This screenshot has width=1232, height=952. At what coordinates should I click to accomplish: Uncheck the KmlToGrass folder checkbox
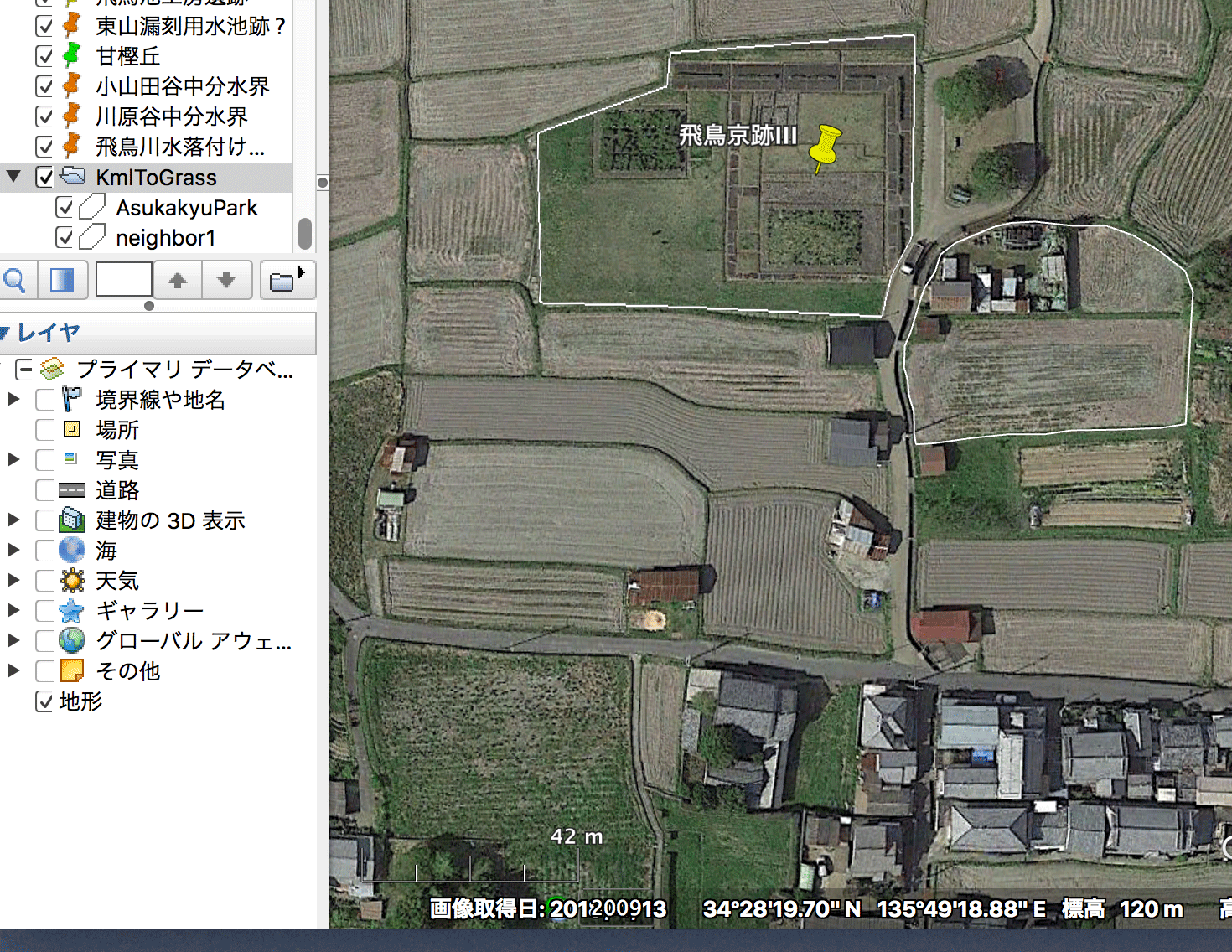(x=44, y=178)
